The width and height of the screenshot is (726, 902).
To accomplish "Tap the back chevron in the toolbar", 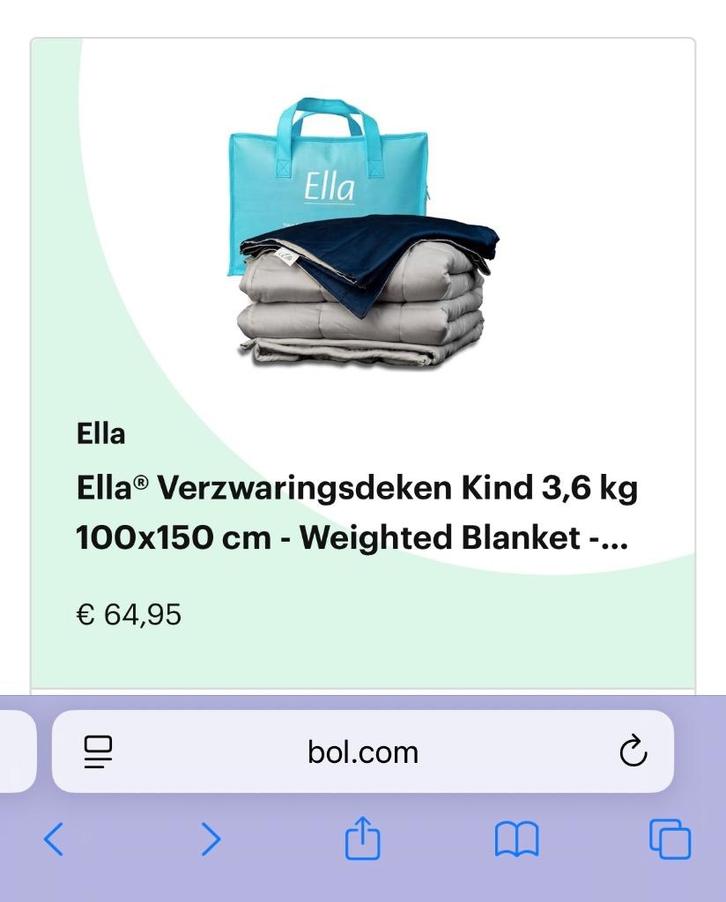I will pyautogui.click(x=55, y=841).
